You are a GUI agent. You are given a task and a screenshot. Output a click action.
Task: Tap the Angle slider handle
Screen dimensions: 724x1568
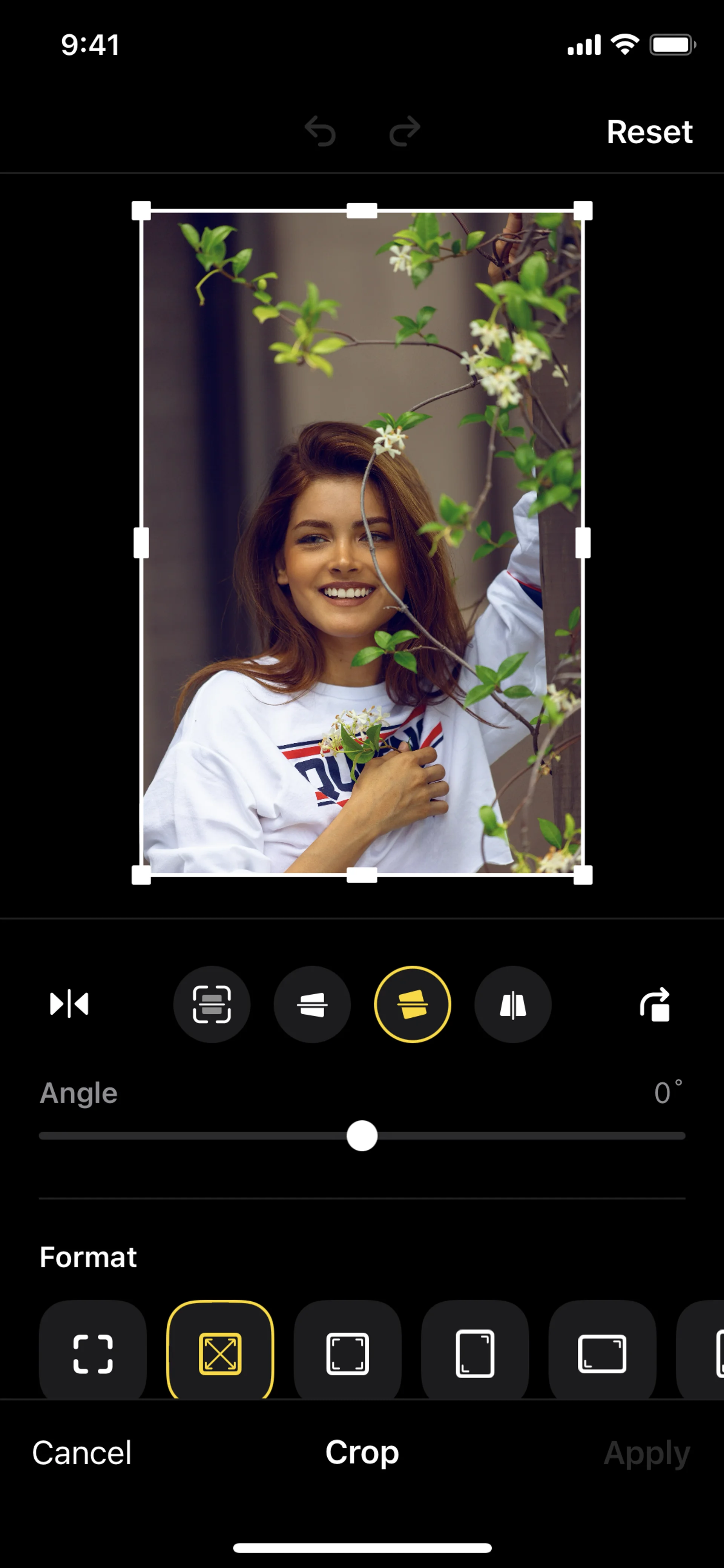(362, 1136)
